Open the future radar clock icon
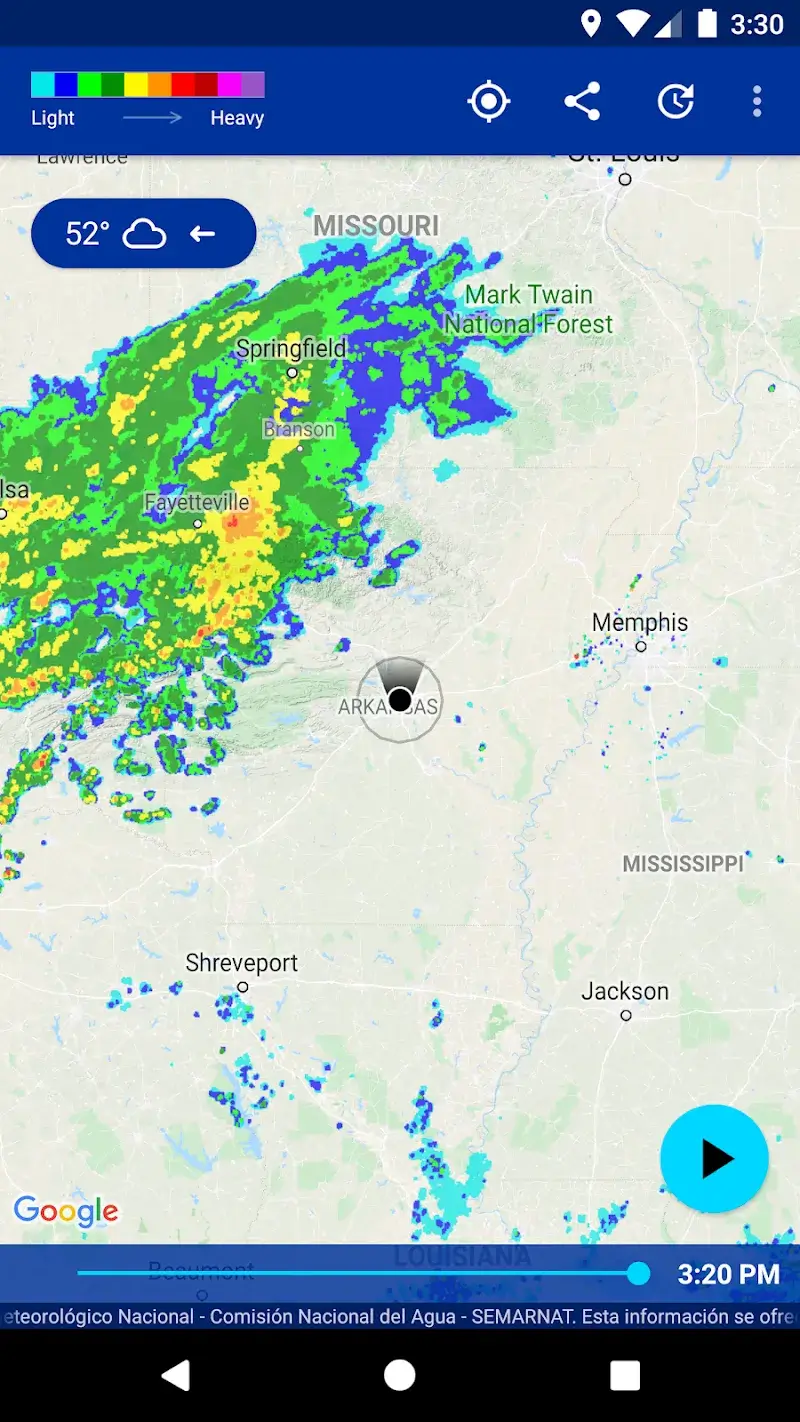800x1422 pixels. pyautogui.click(x=676, y=101)
